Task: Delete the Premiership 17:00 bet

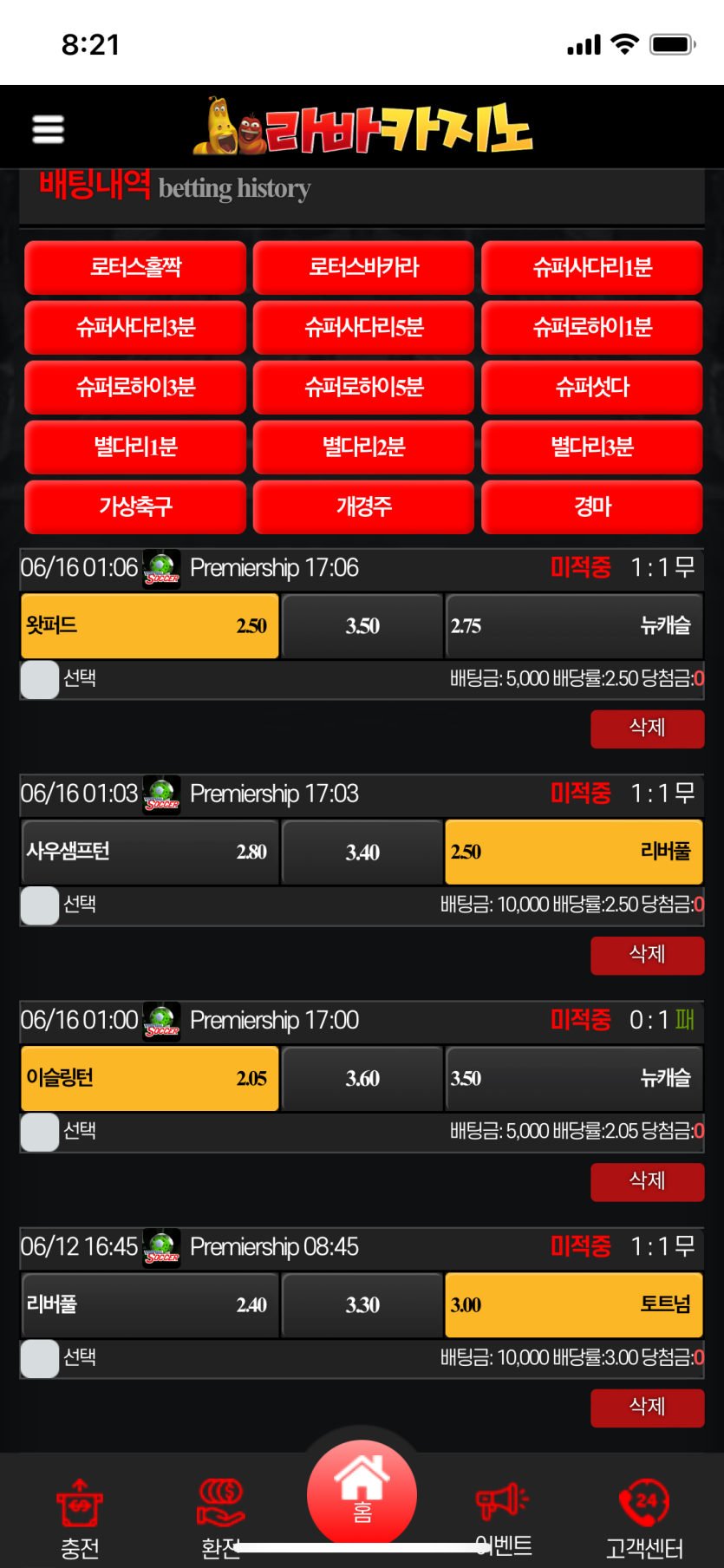Action: (647, 1181)
